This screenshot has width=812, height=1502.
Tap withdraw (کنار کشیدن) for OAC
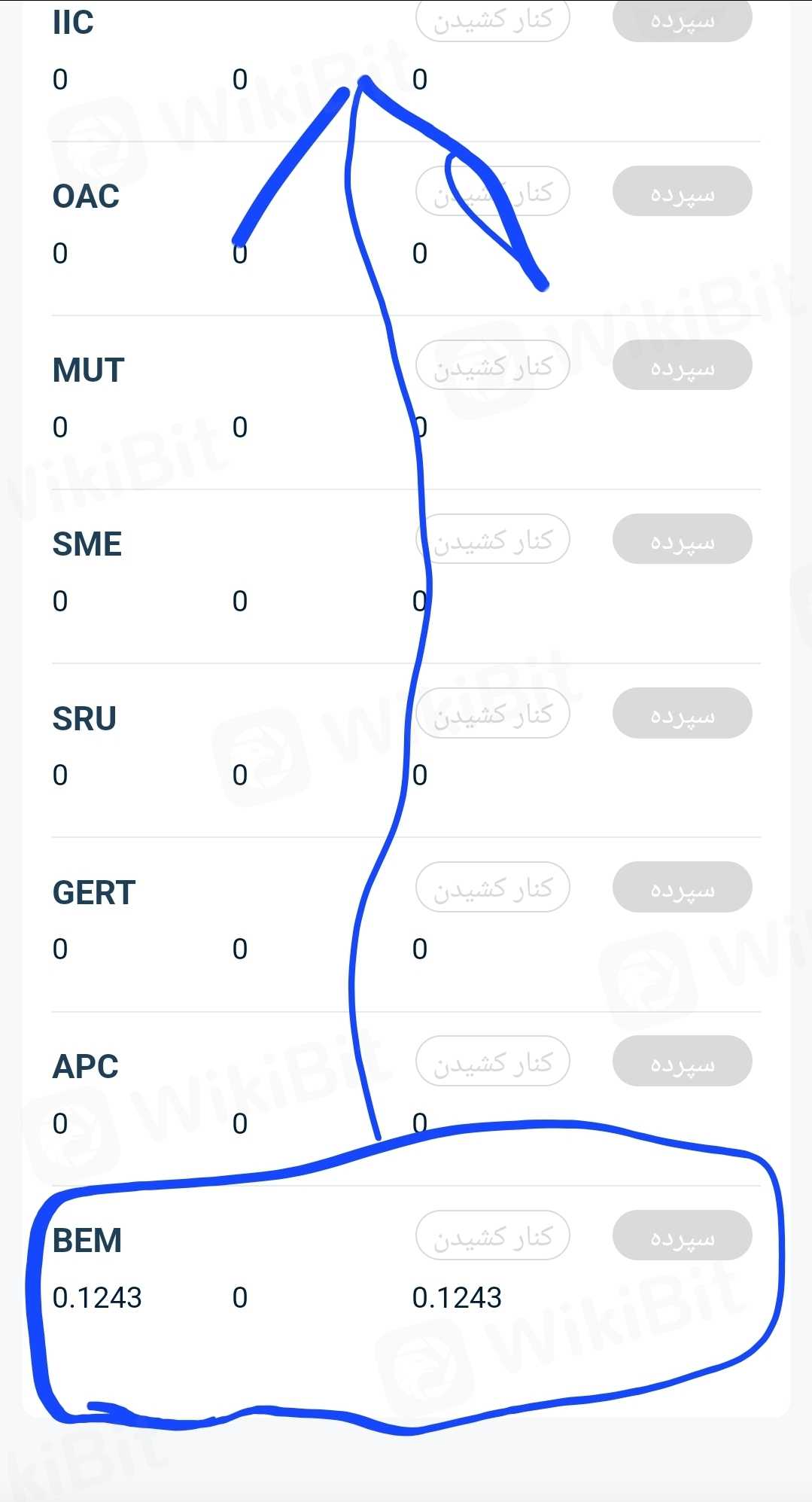pyautogui.click(x=493, y=191)
